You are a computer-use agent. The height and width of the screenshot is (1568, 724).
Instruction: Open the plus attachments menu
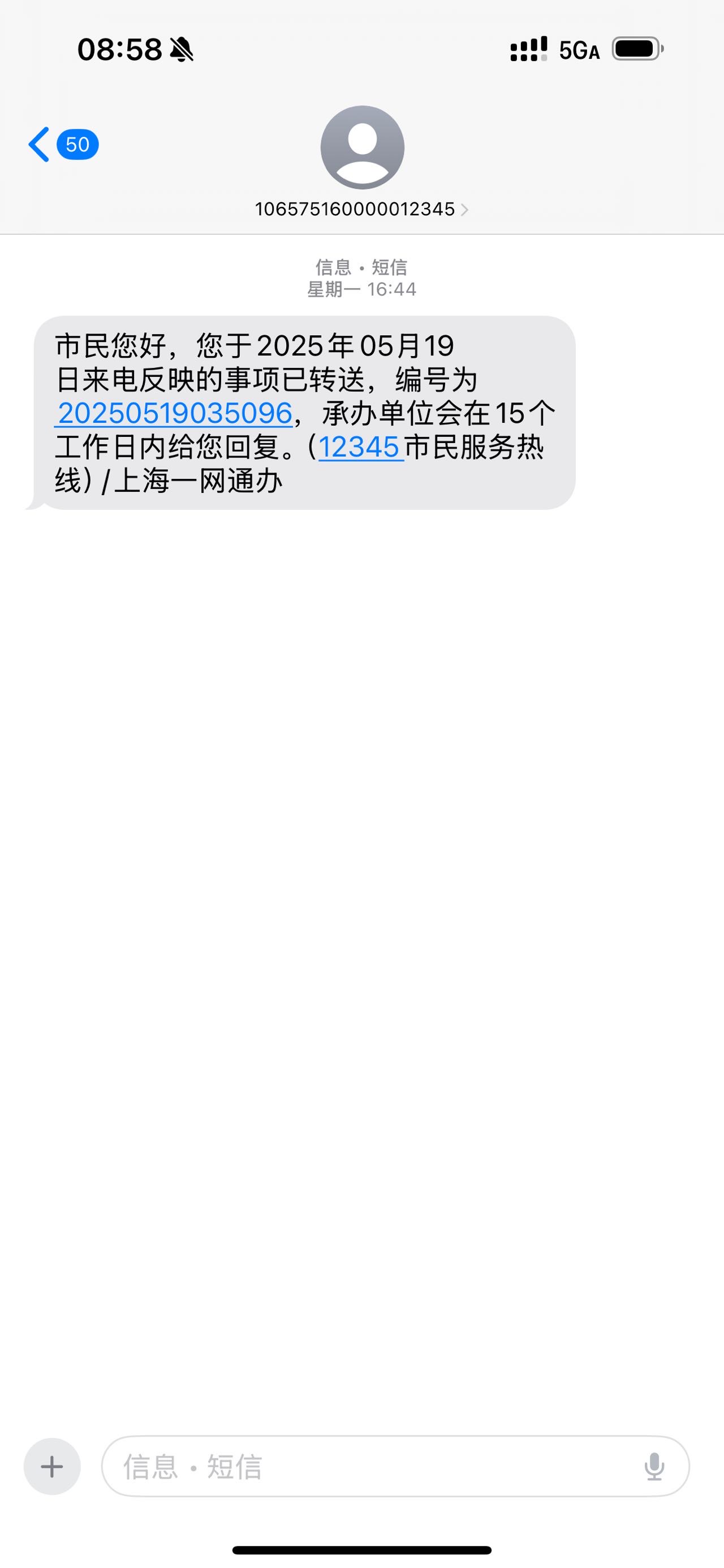(x=53, y=1466)
